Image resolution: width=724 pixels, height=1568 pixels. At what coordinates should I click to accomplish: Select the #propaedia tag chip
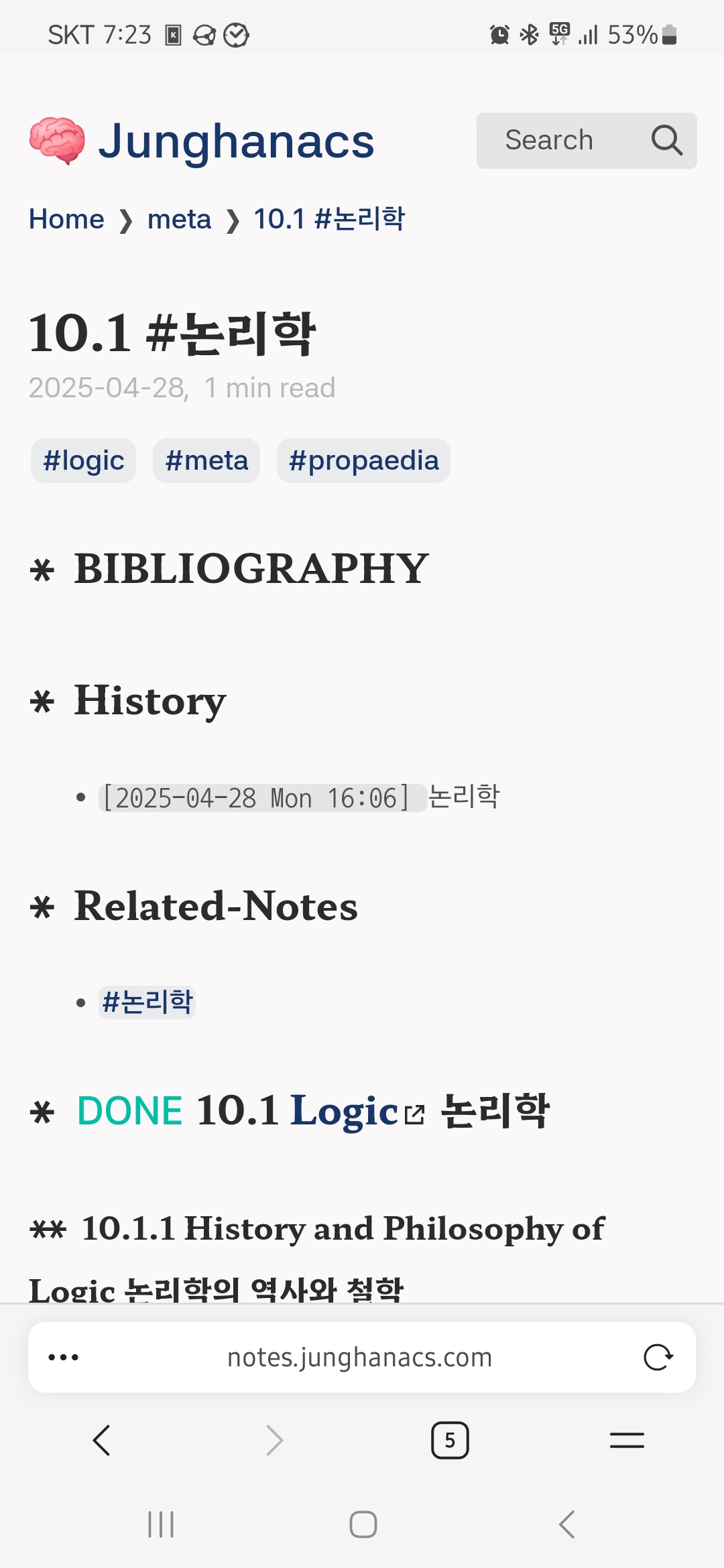[x=363, y=461]
